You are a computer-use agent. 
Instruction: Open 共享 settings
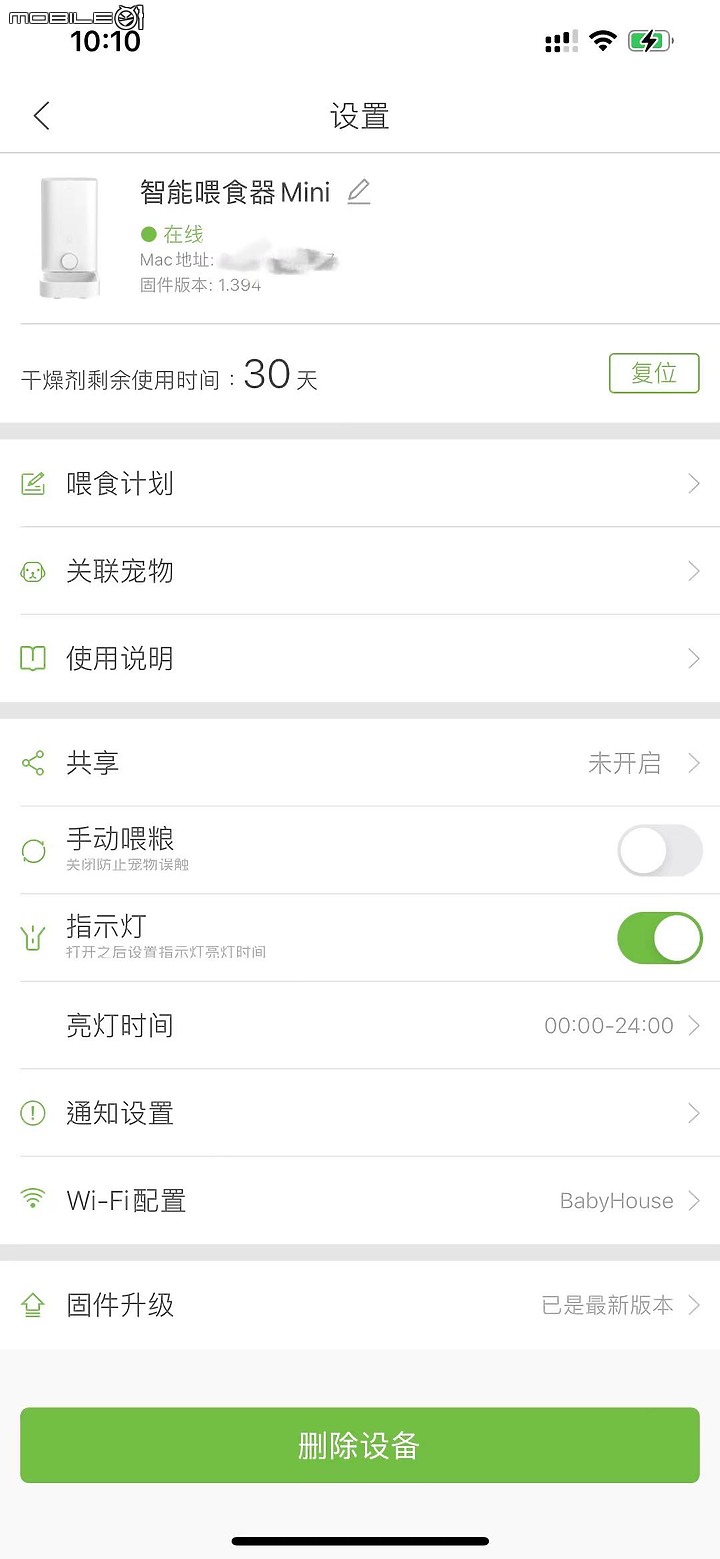[x=360, y=764]
